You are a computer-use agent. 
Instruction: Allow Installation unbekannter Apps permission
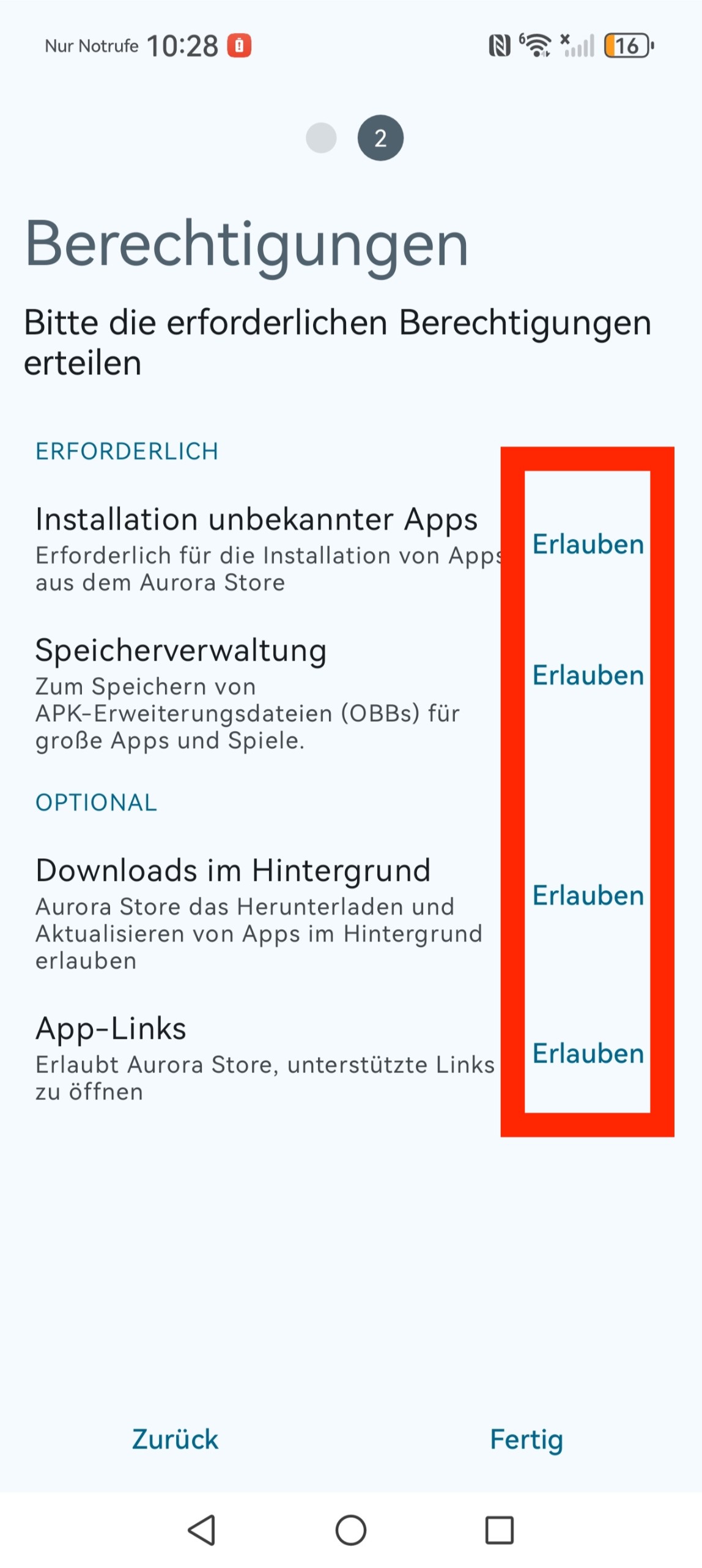588,544
